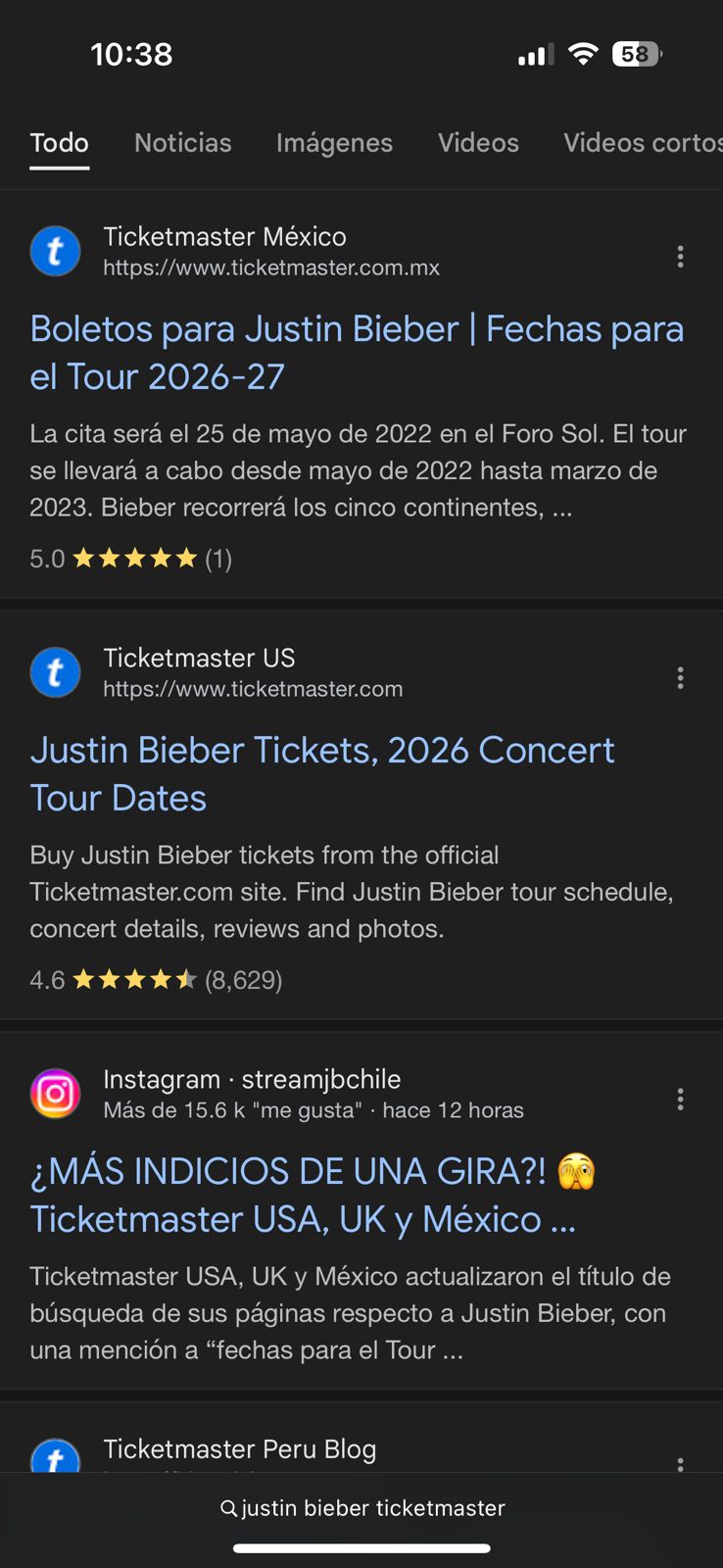Open more options for Ticketmaster México result
Screen dimensions: 723x1568
680,257
